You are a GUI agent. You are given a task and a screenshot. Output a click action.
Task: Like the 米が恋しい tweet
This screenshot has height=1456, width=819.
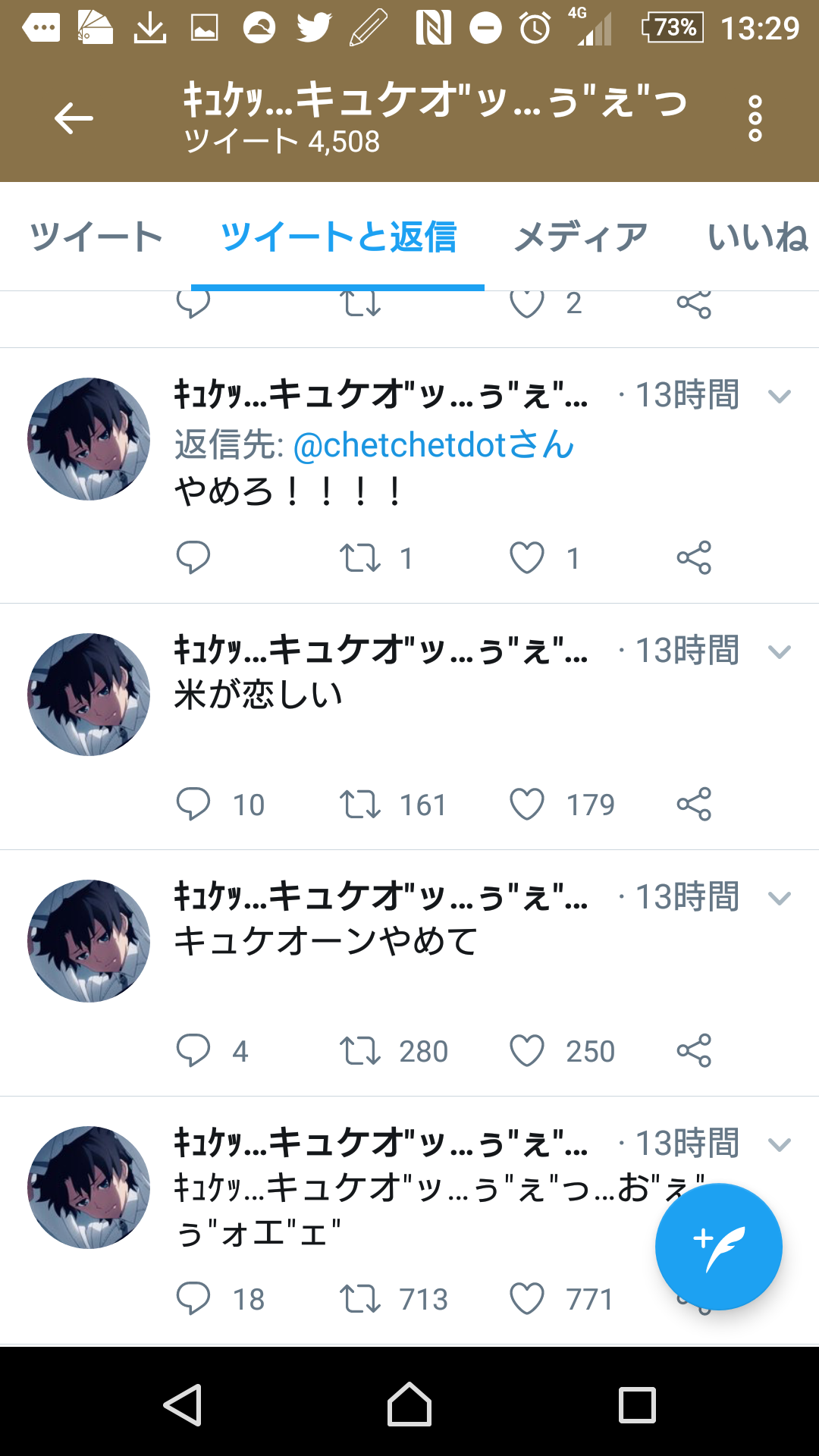(x=527, y=805)
